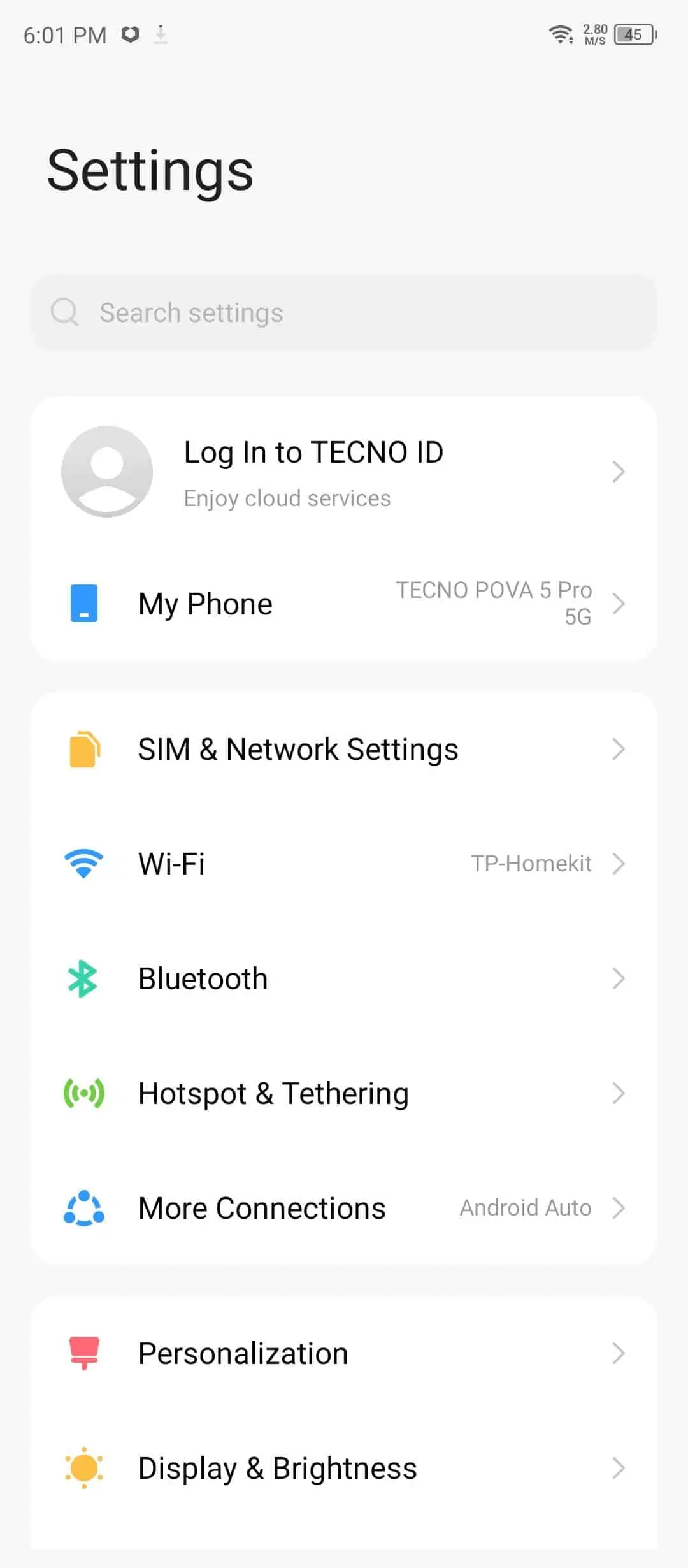Image resolution: width=688 pixels, height=1568 pixels.
Task: Open Personalization settings
Action: point(344,1353)
